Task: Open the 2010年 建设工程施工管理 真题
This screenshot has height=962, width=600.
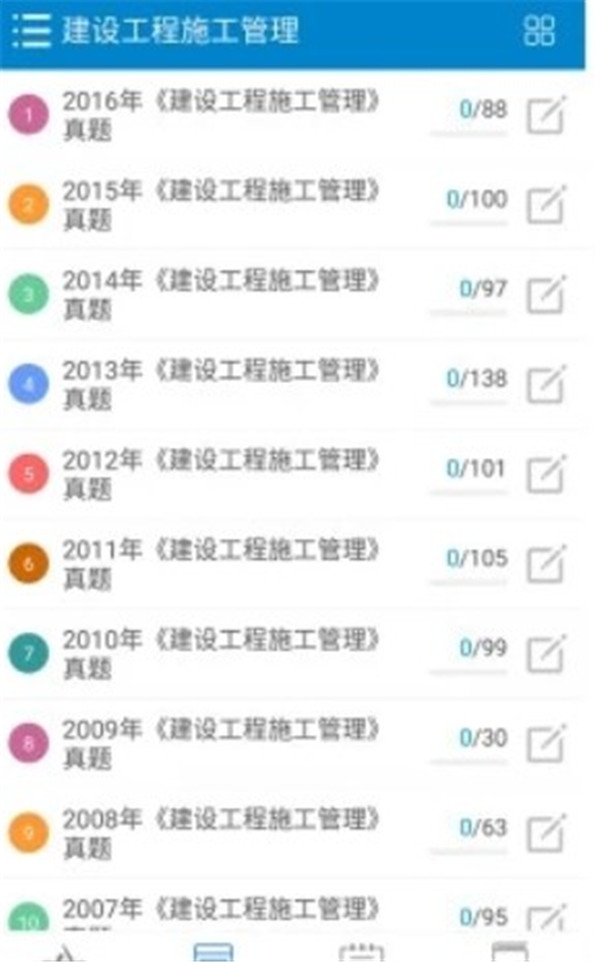Action: 220,653
